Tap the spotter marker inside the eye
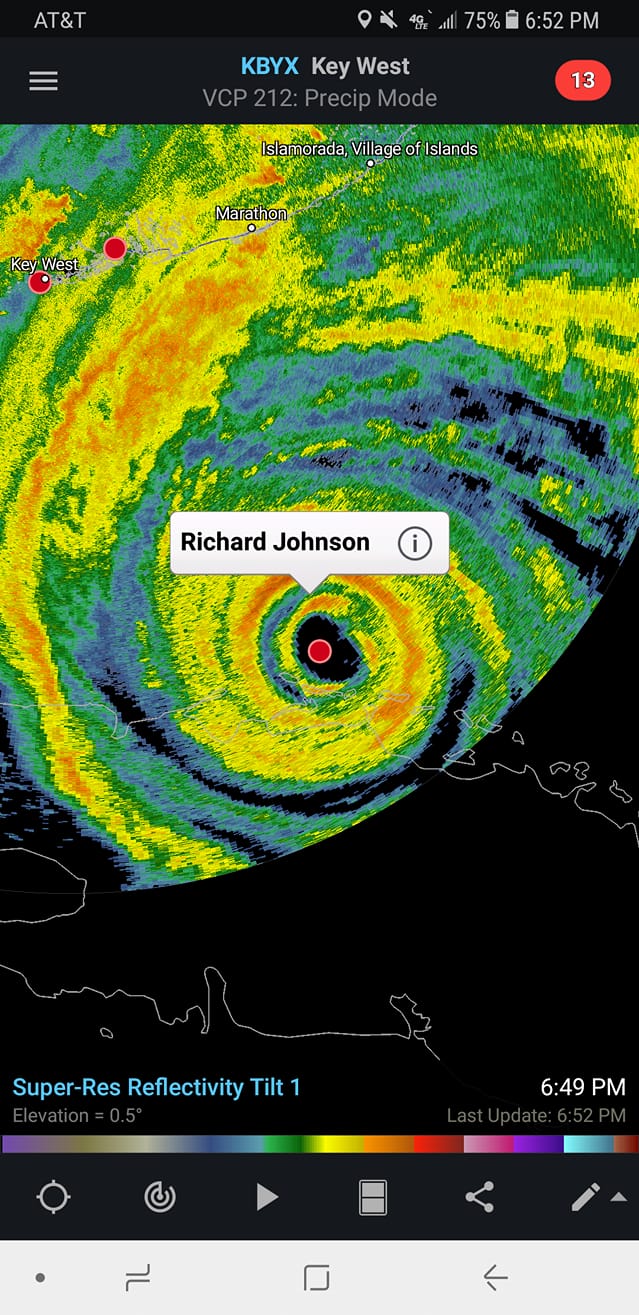Screen dimensions: 639x1315 [x=319, y=651]
